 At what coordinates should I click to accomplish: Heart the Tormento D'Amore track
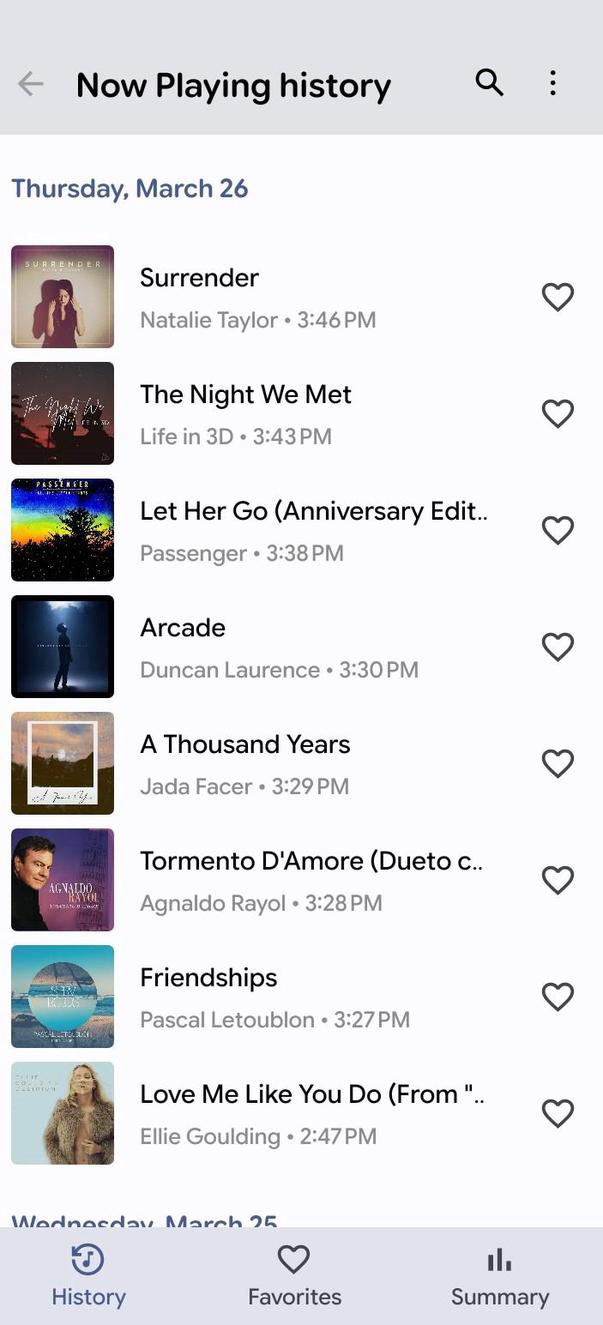click(557, 880)
